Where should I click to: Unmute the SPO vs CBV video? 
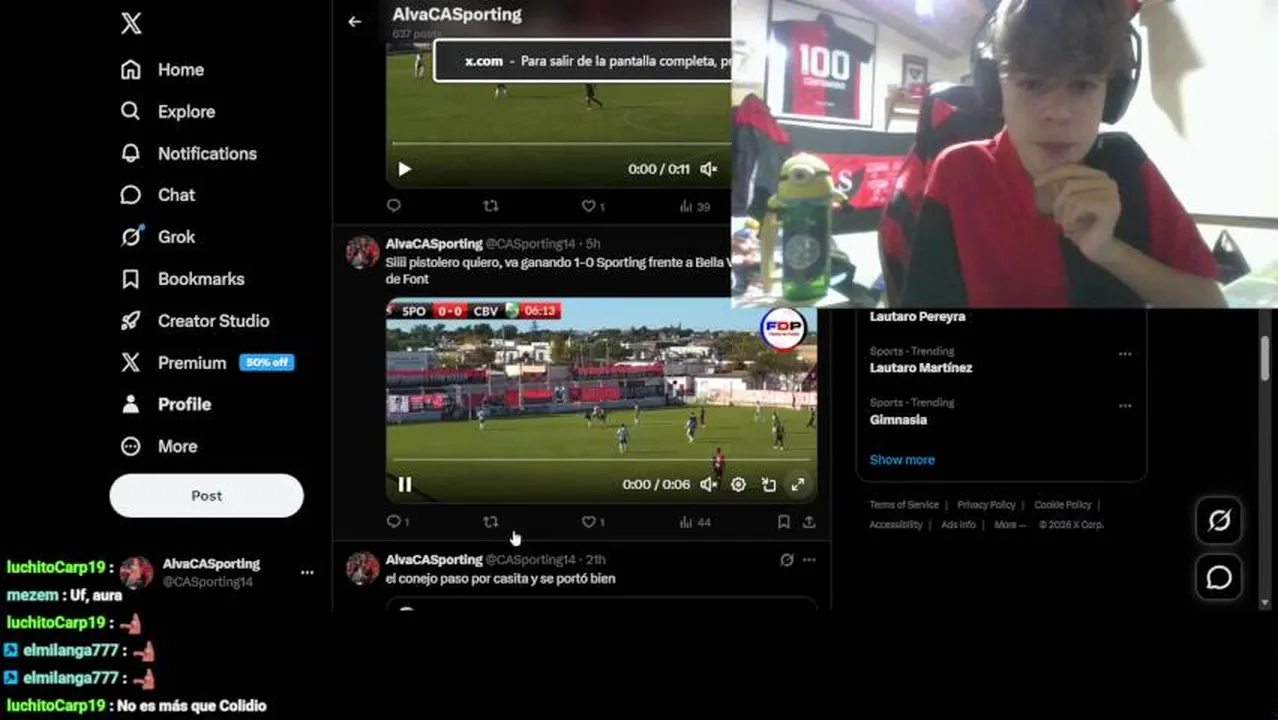(x=709, y=485)
